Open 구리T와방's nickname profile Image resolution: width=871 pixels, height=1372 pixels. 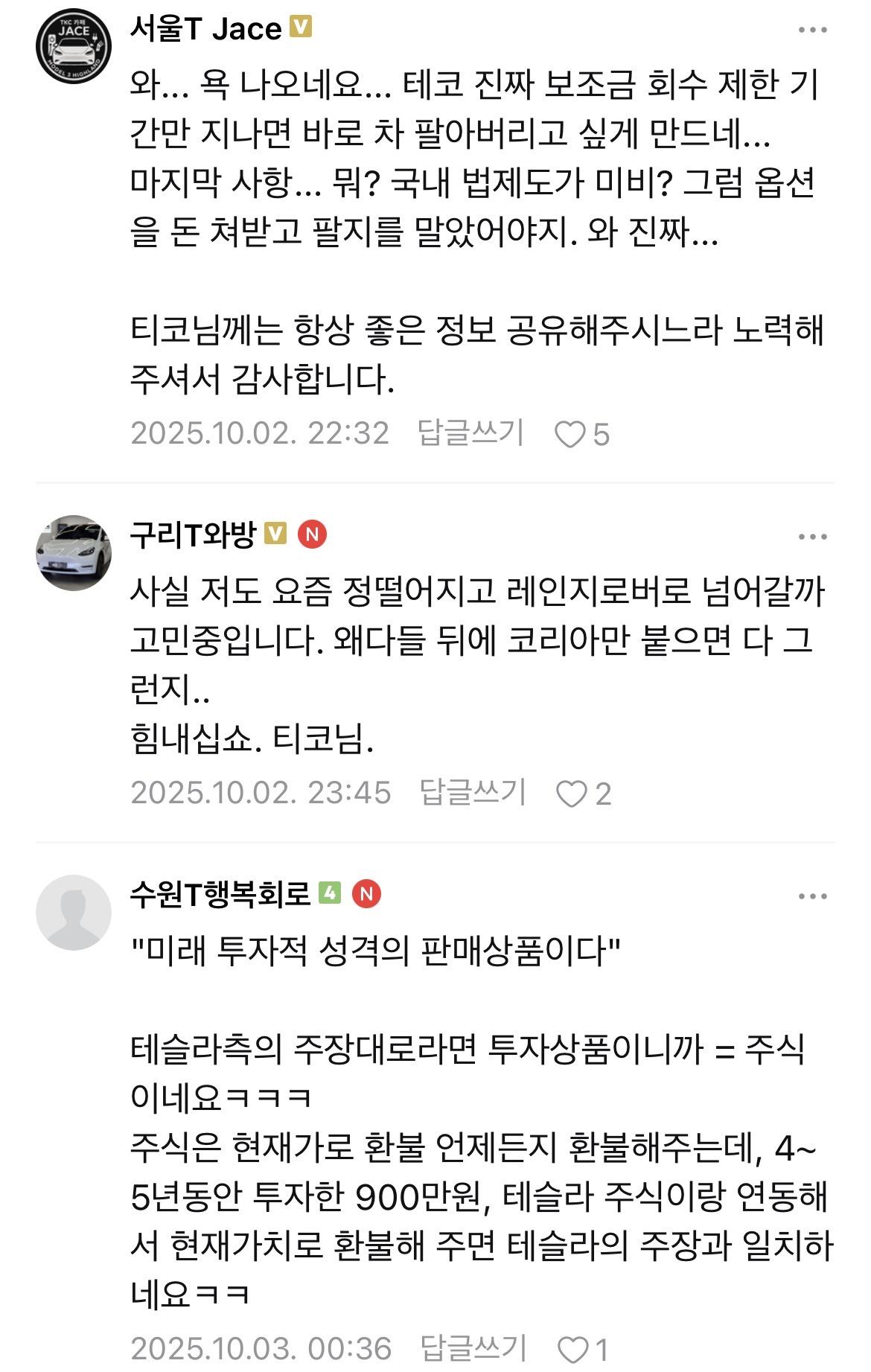pyautogui.click(x=193, y=535)
